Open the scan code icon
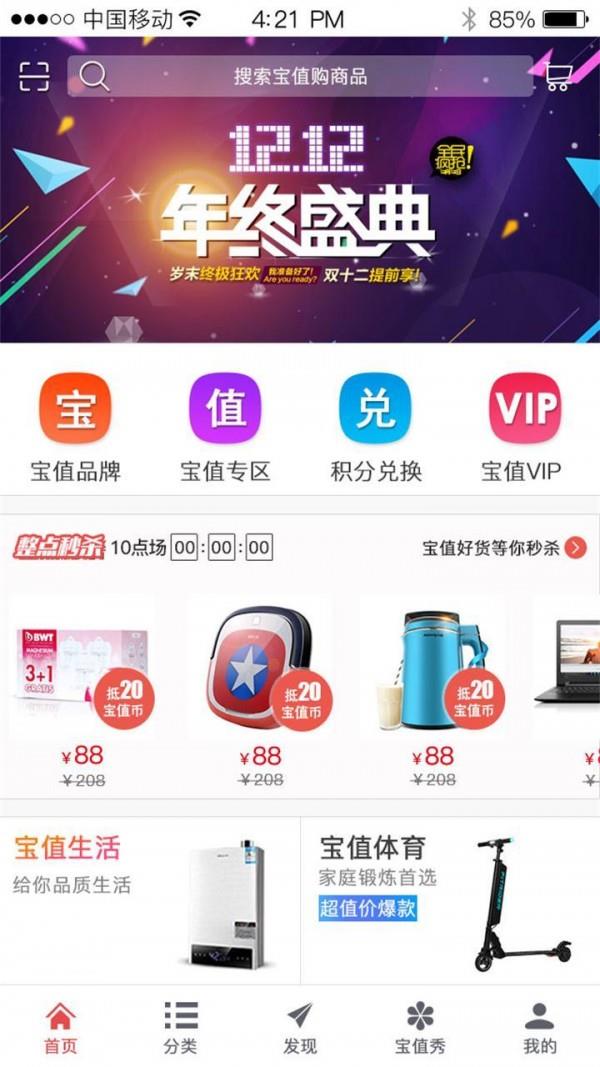Screen dimensions: 600x1067 point(34,76)
